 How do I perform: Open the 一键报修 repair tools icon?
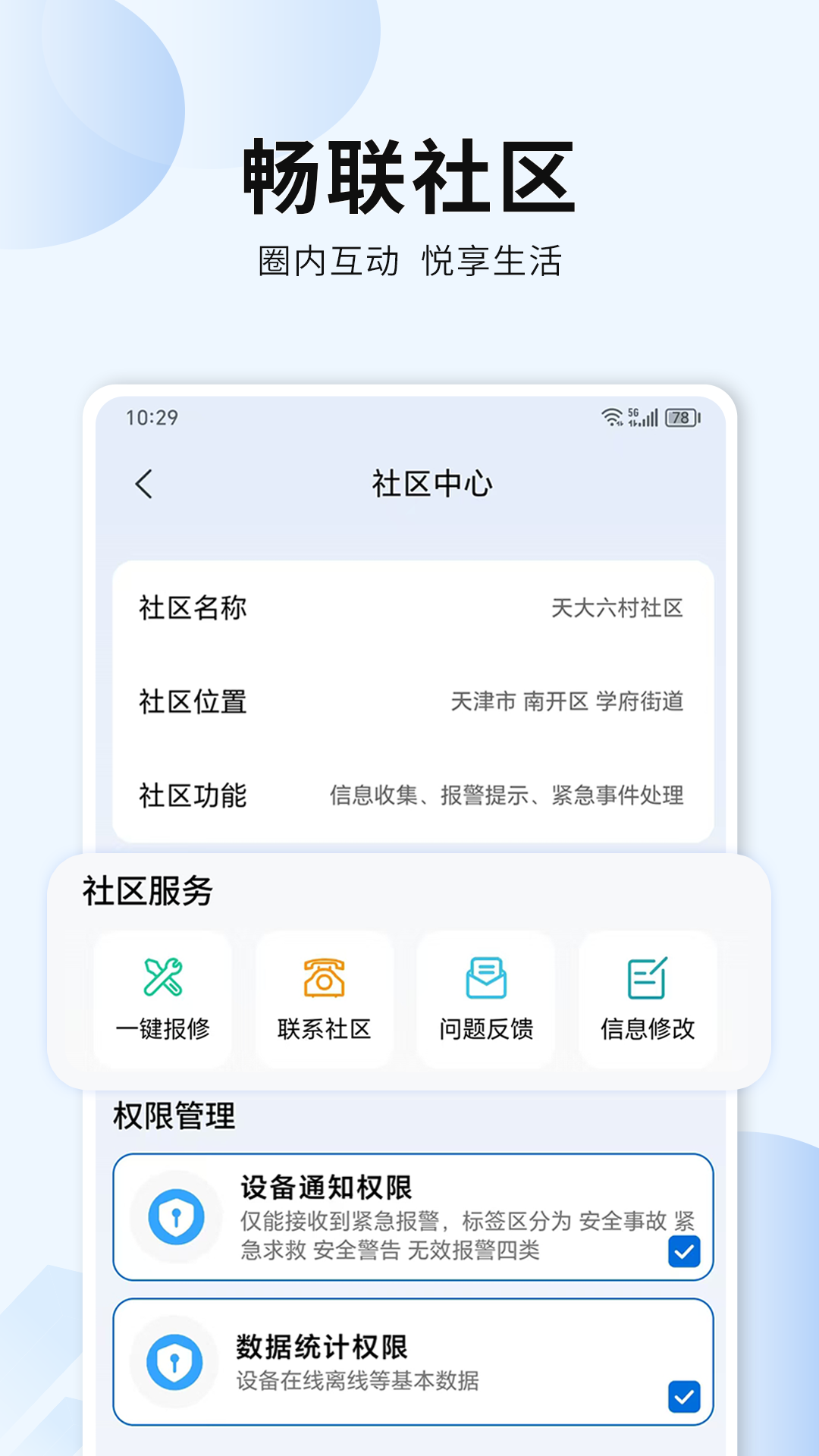click(x=162, y=977)
